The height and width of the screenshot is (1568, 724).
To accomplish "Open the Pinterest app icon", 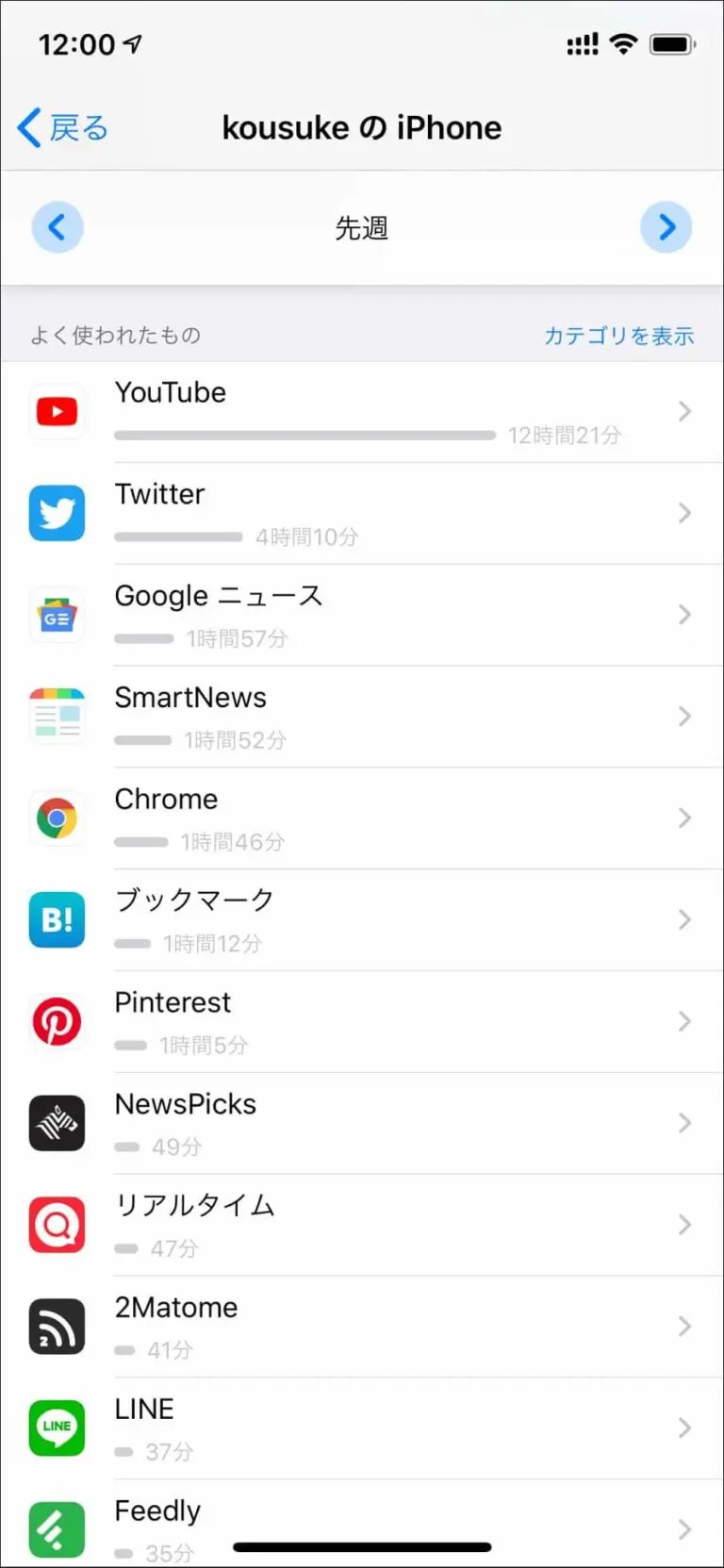I will click(x=57, y=1021).
